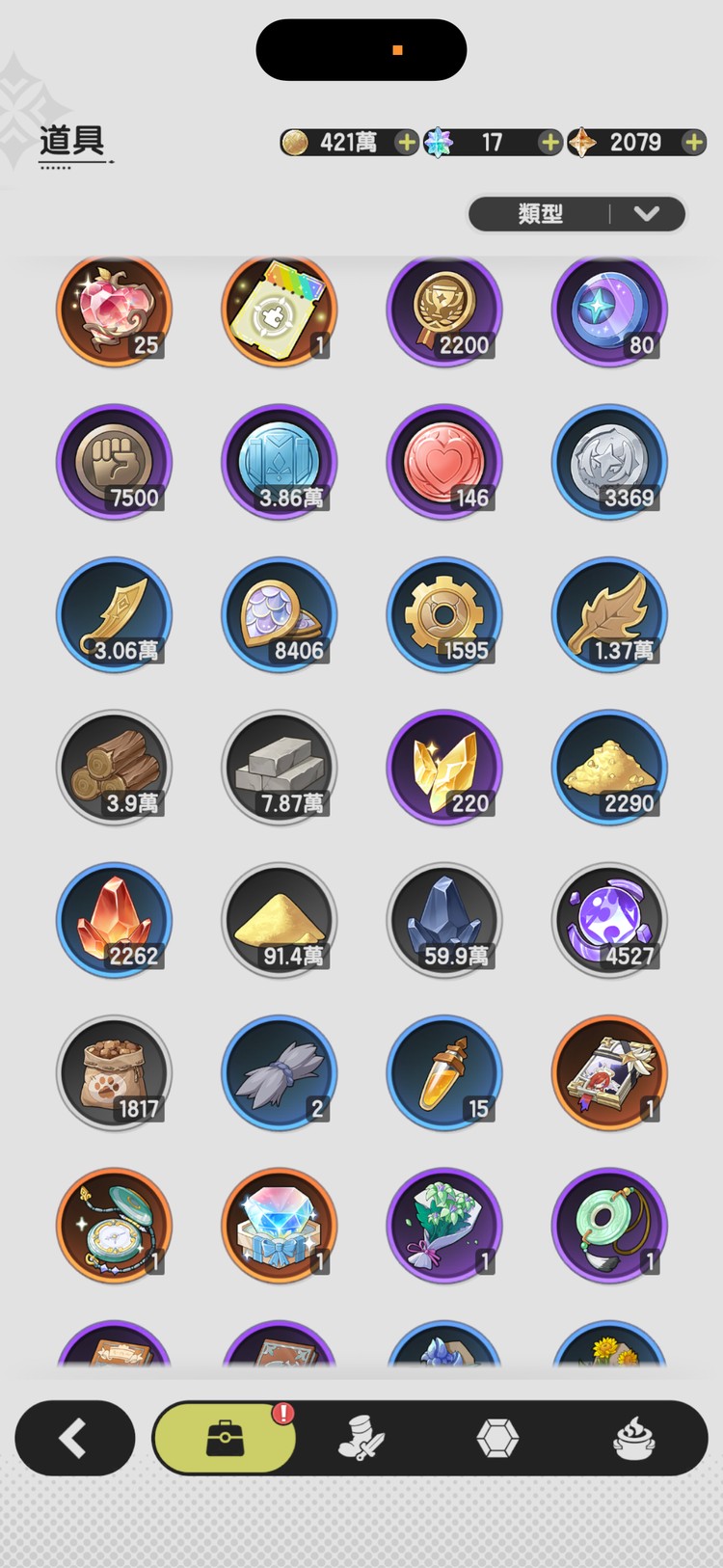Select the stone bricks item 7.87萬

click(280, 768)
